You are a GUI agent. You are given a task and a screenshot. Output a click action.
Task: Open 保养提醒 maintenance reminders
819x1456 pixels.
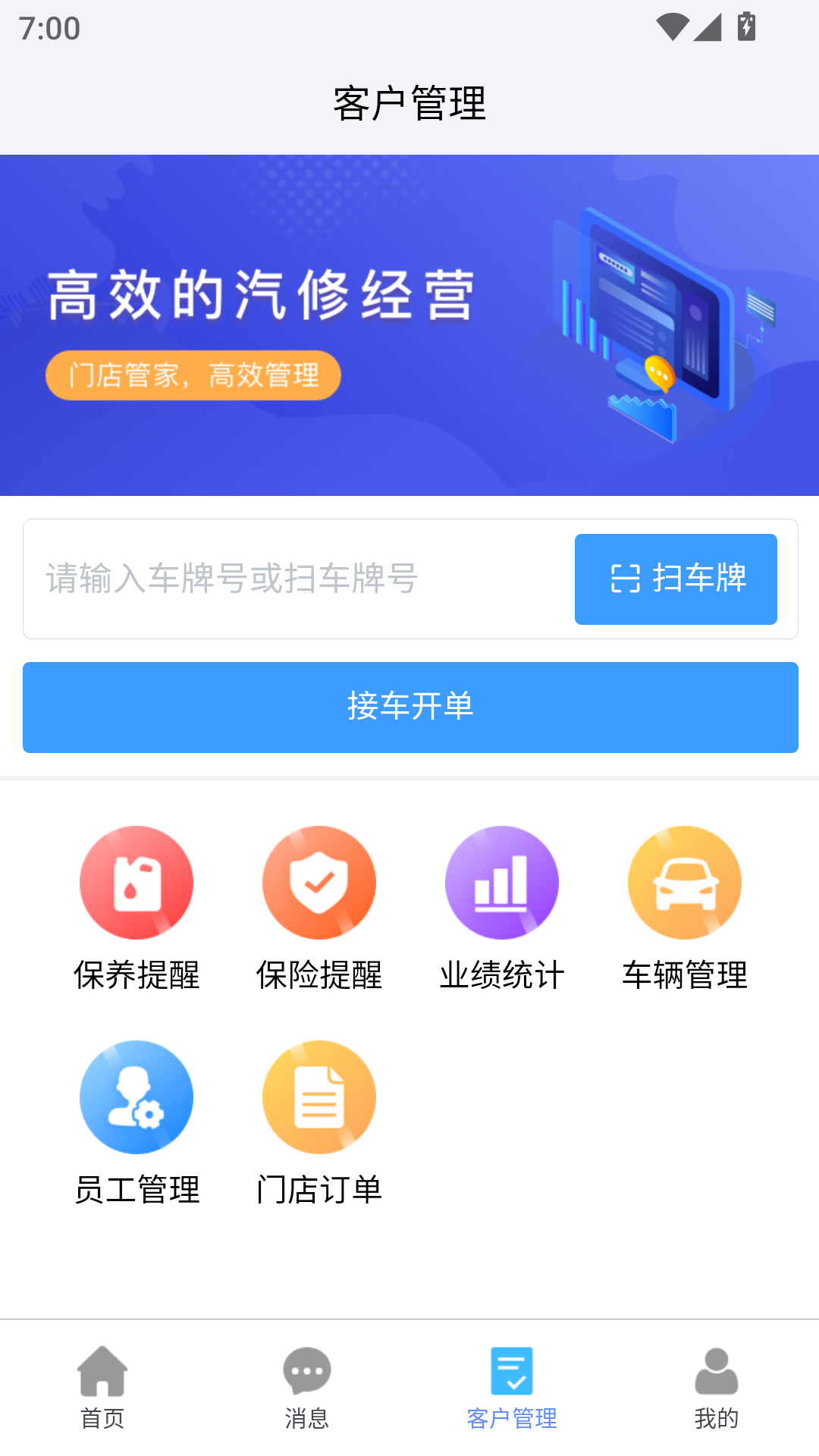pyautogui.click(x=136, y=908)
